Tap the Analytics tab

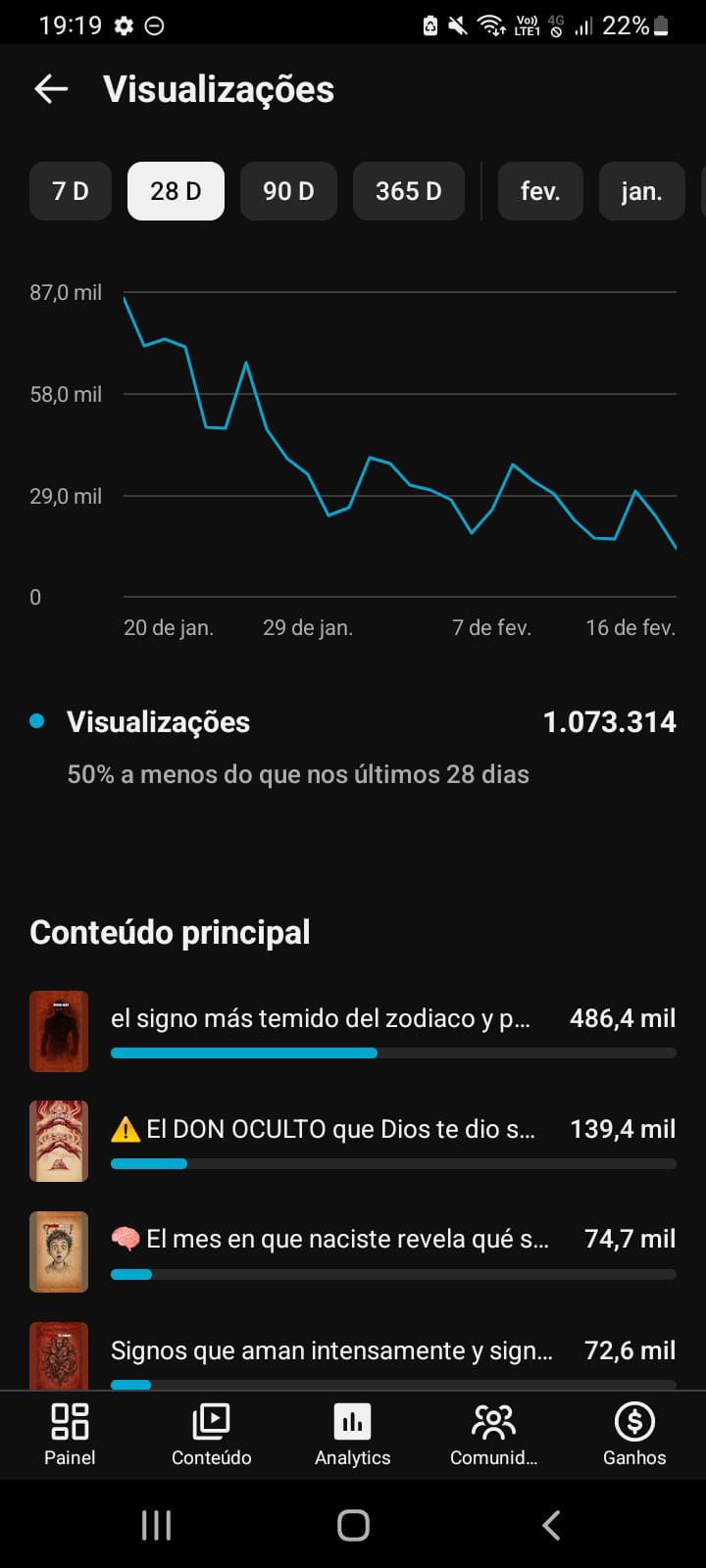(x=352, y=1434)
